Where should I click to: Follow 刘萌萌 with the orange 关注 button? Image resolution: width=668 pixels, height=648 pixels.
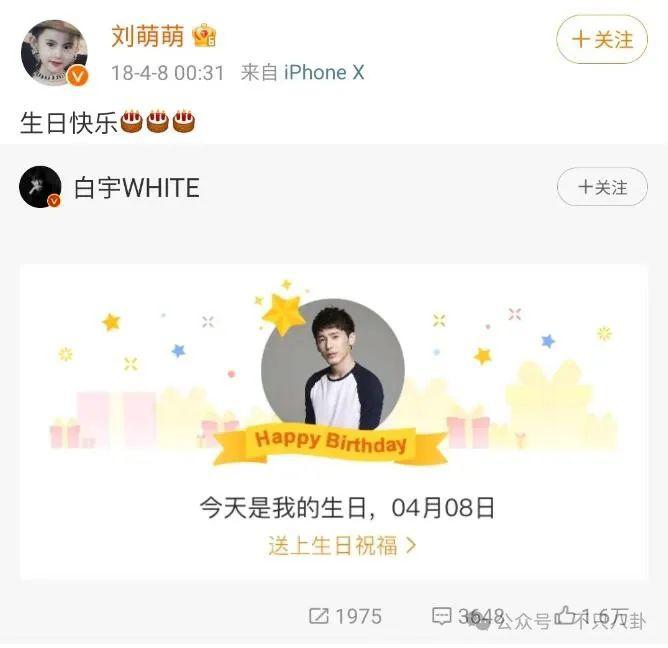click(x=602, y=39)
